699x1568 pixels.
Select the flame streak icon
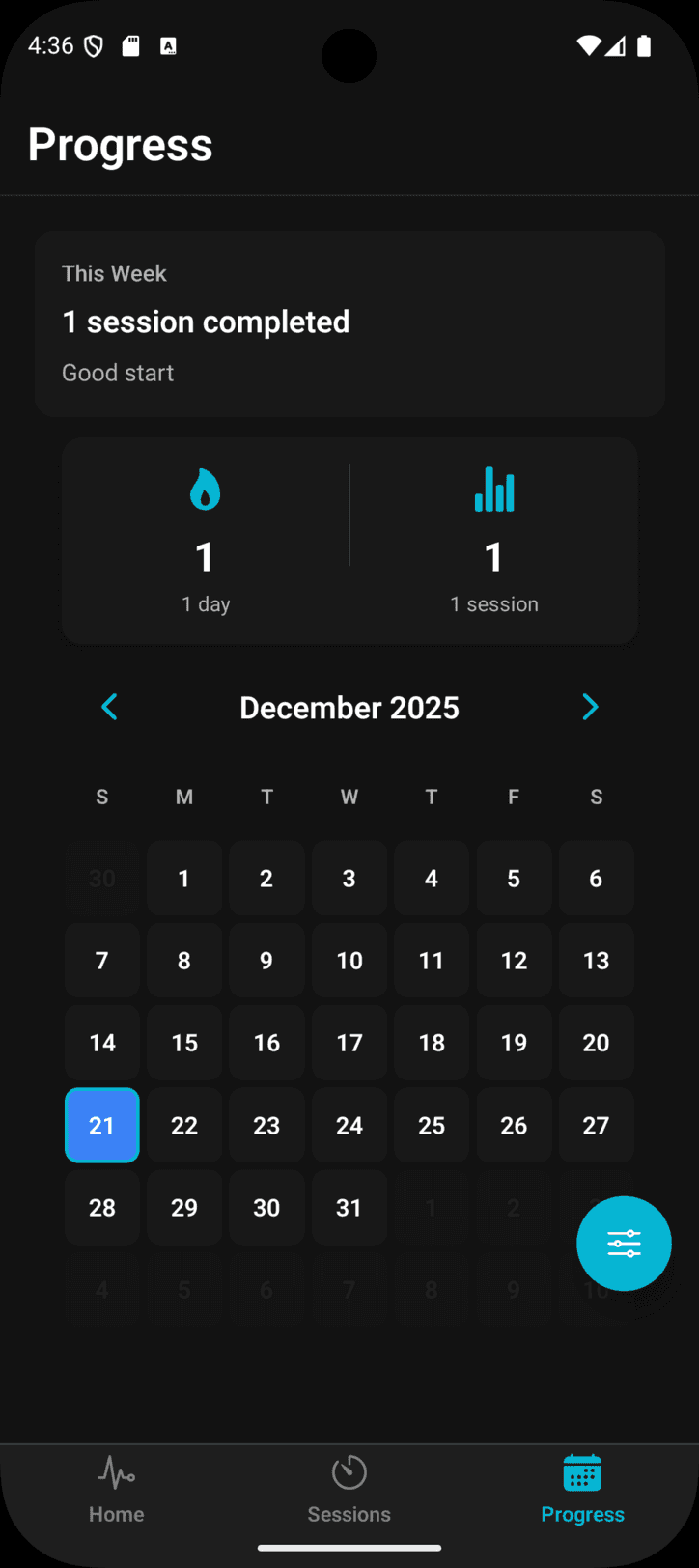205,490
